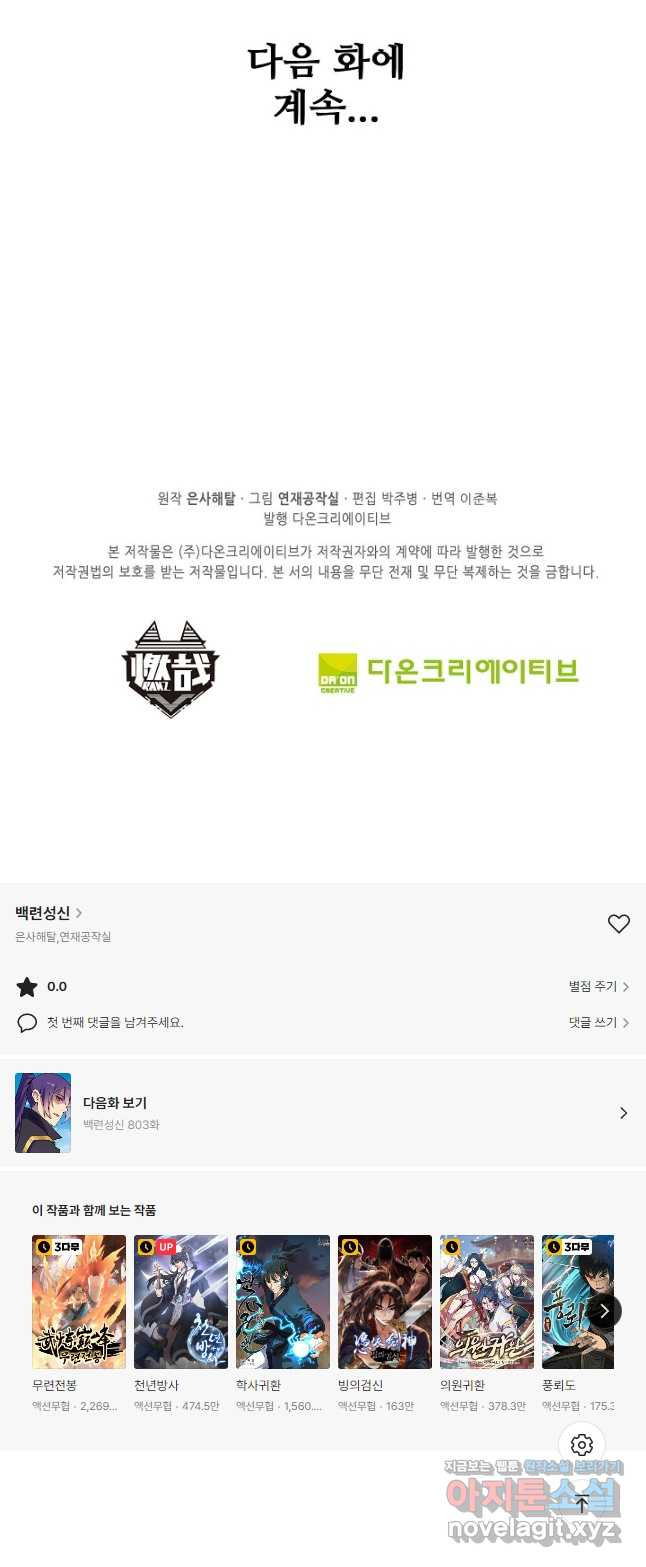The image size is (646, 1567).
Task: Open viewer settings gear
Action: coord(582,1445)
